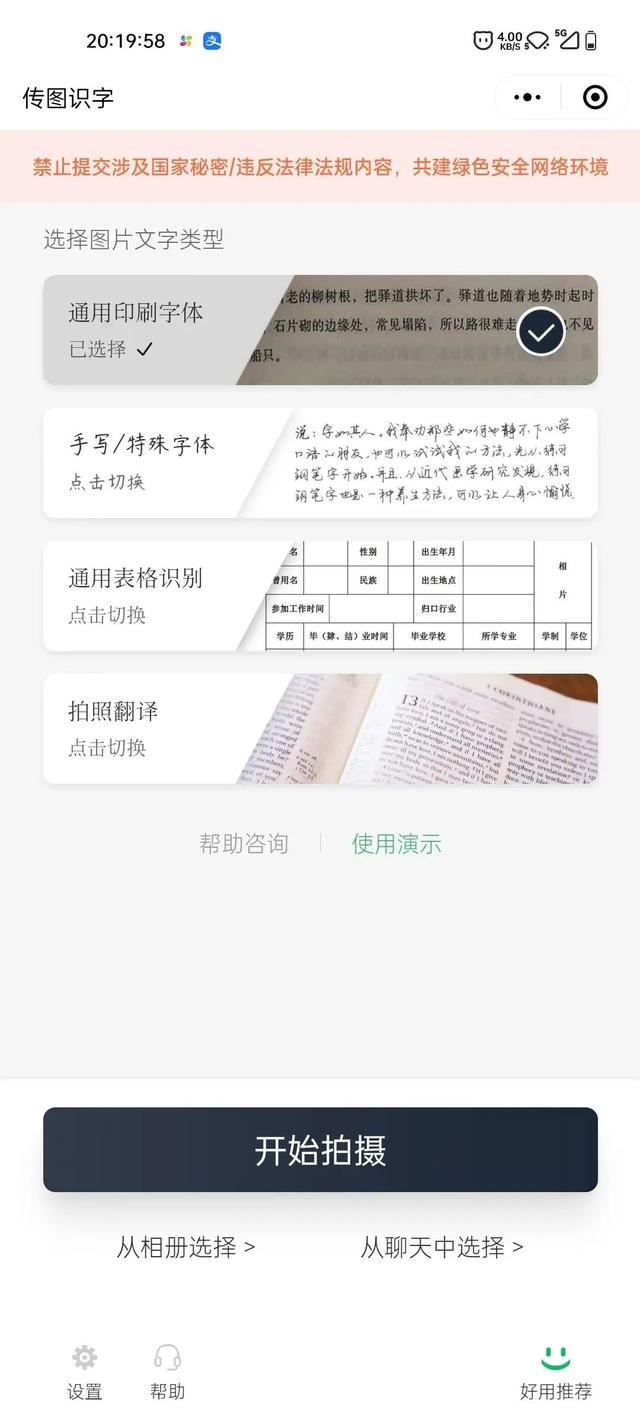Open 帮助咨询 link
The width and height of the screenshot is (640, 1422).
[243, 844]
